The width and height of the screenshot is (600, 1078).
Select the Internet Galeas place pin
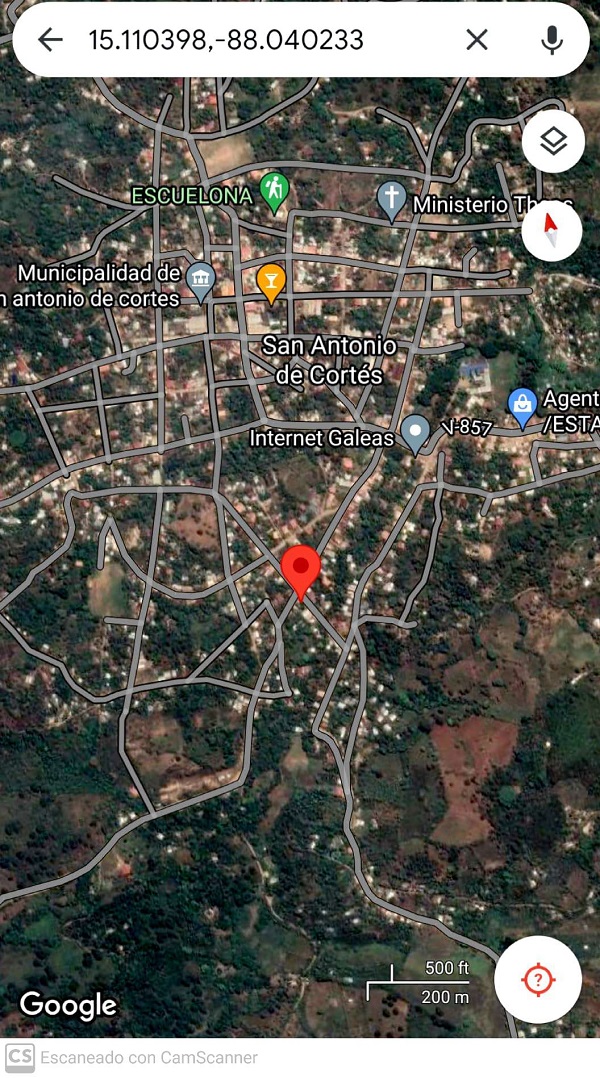click(415, 433)
